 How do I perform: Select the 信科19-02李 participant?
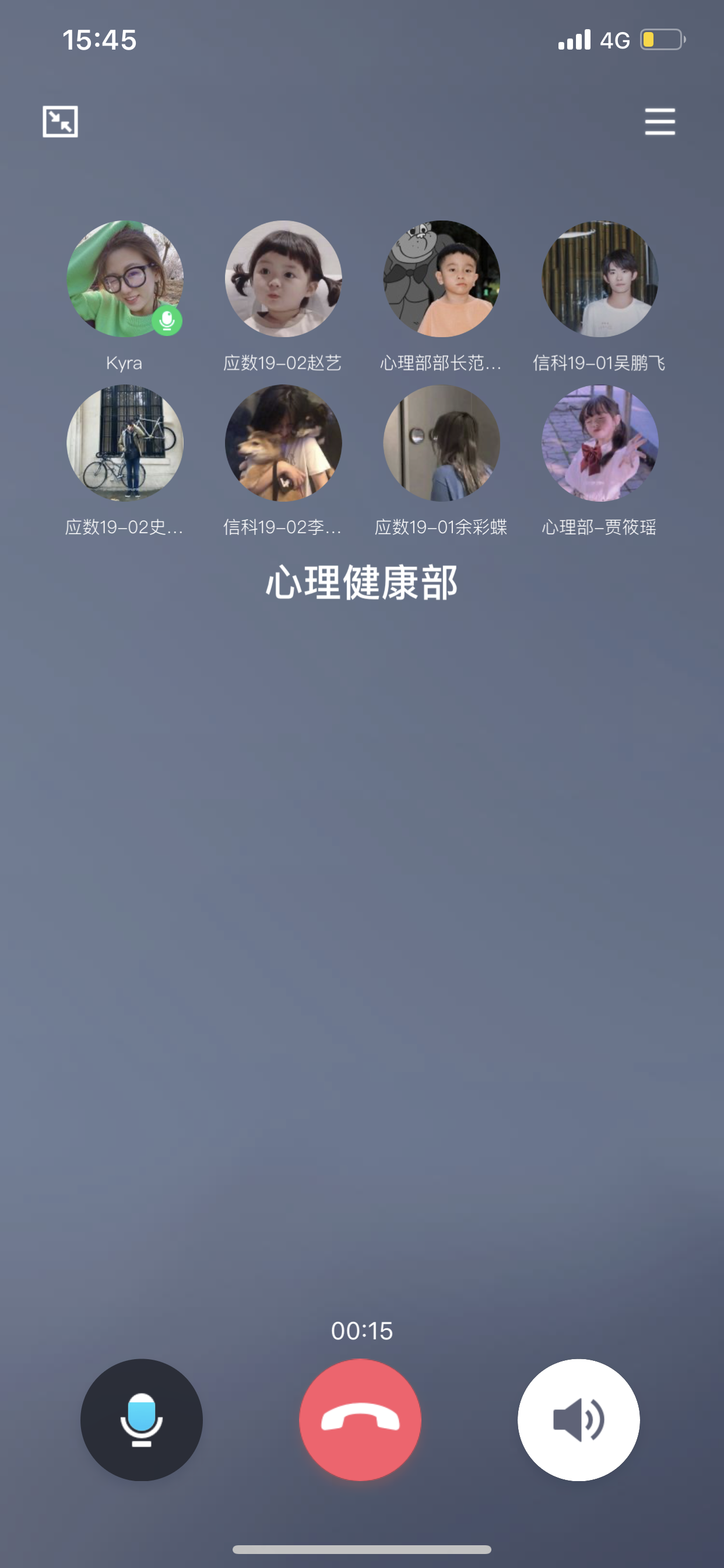[283, 443]
